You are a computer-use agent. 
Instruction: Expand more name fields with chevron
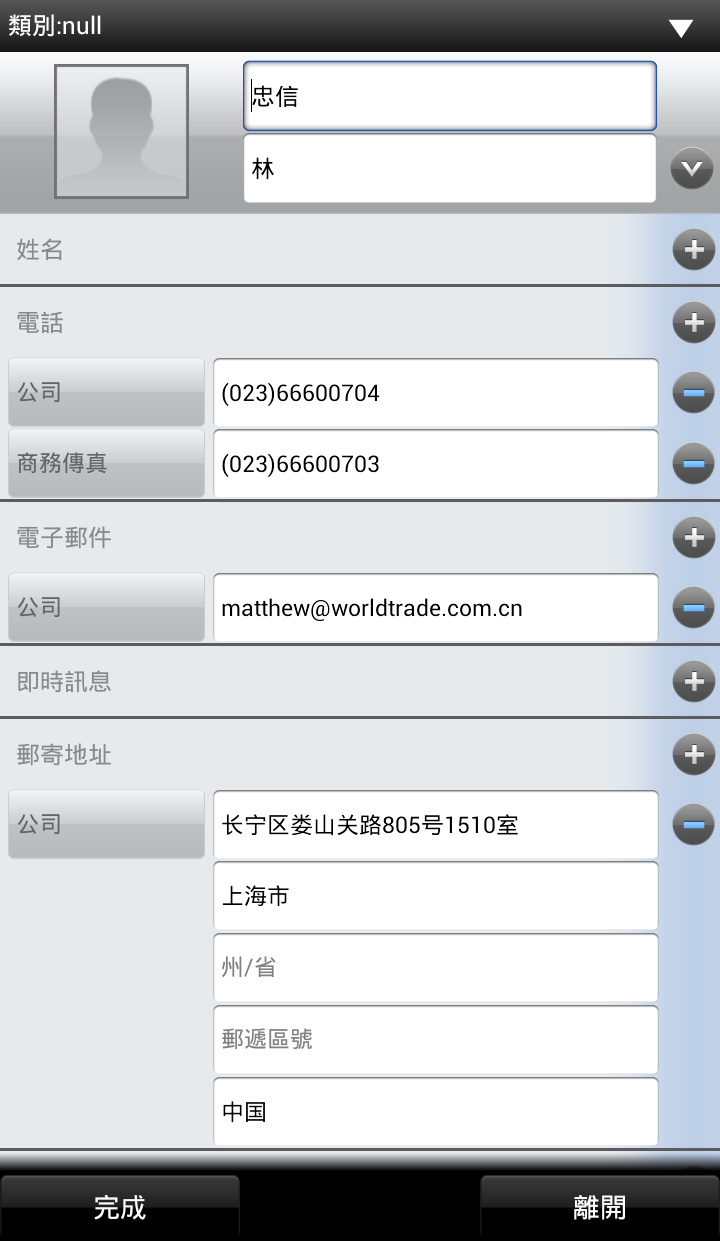coord(692,168)
